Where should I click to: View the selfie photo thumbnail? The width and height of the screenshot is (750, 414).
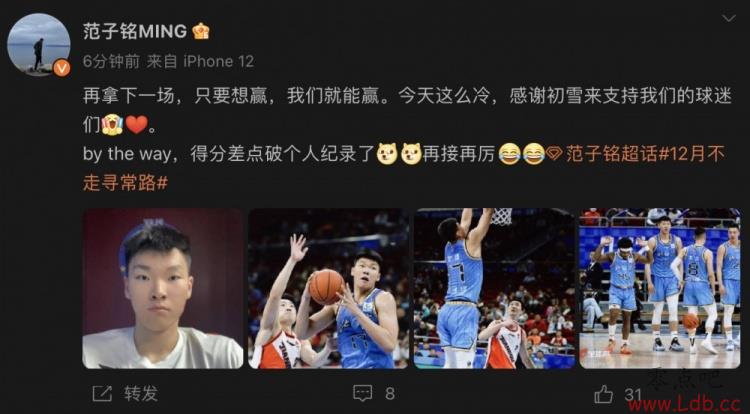click(x=162, y=288)
